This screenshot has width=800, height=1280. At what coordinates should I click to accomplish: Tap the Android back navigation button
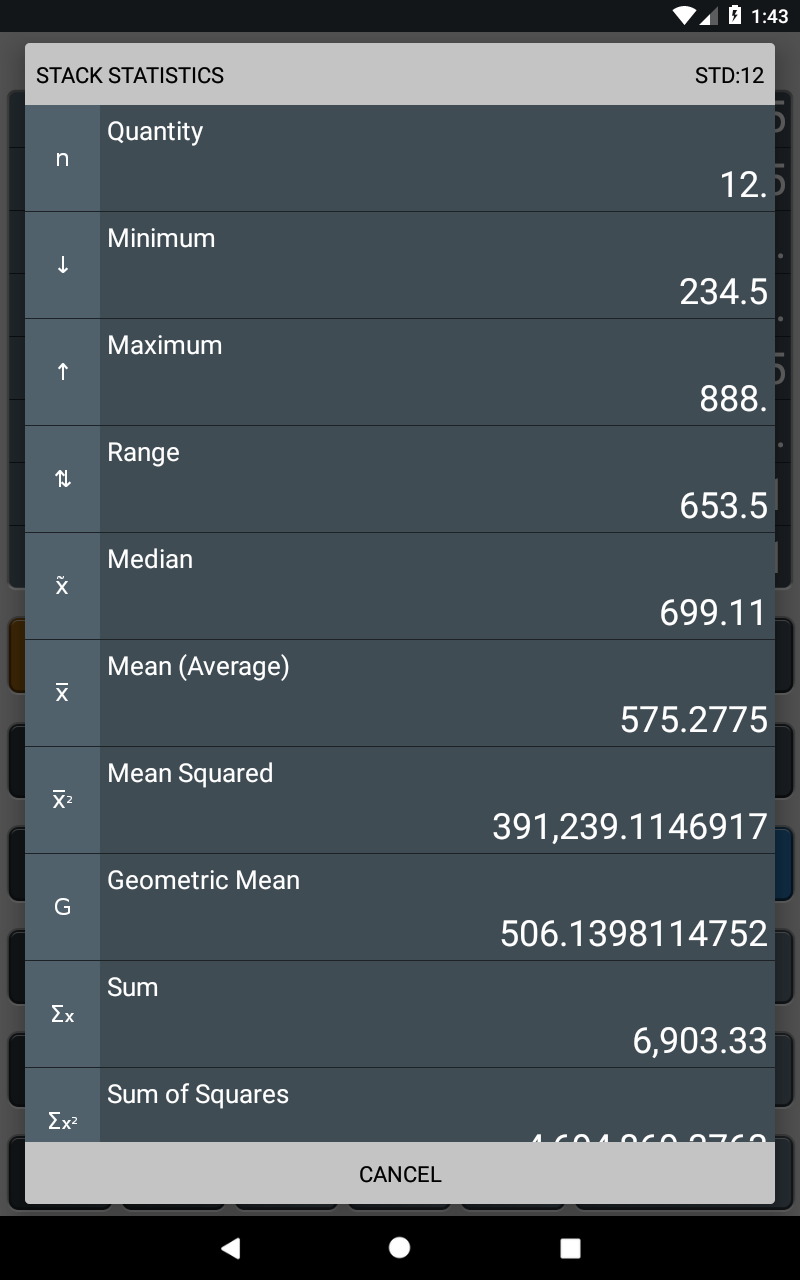point(232,1247)
